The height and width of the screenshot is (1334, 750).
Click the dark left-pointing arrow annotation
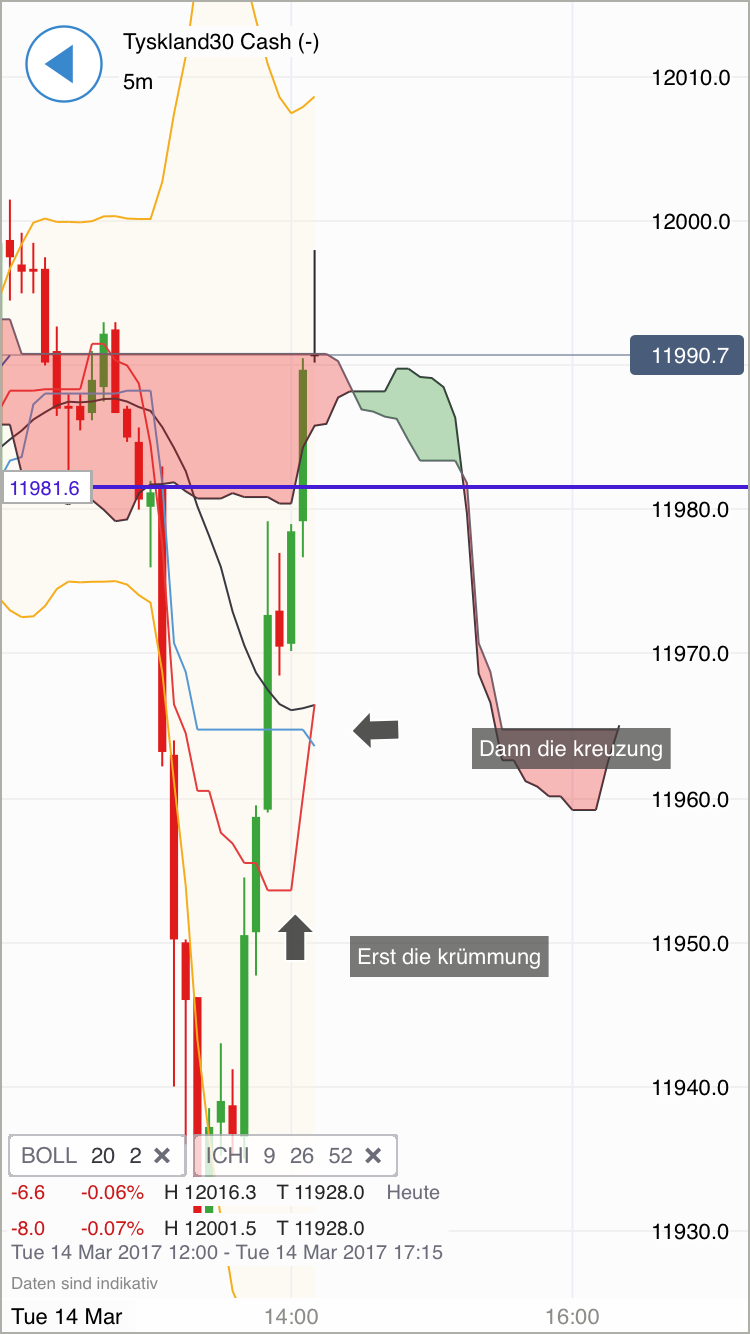375,730
